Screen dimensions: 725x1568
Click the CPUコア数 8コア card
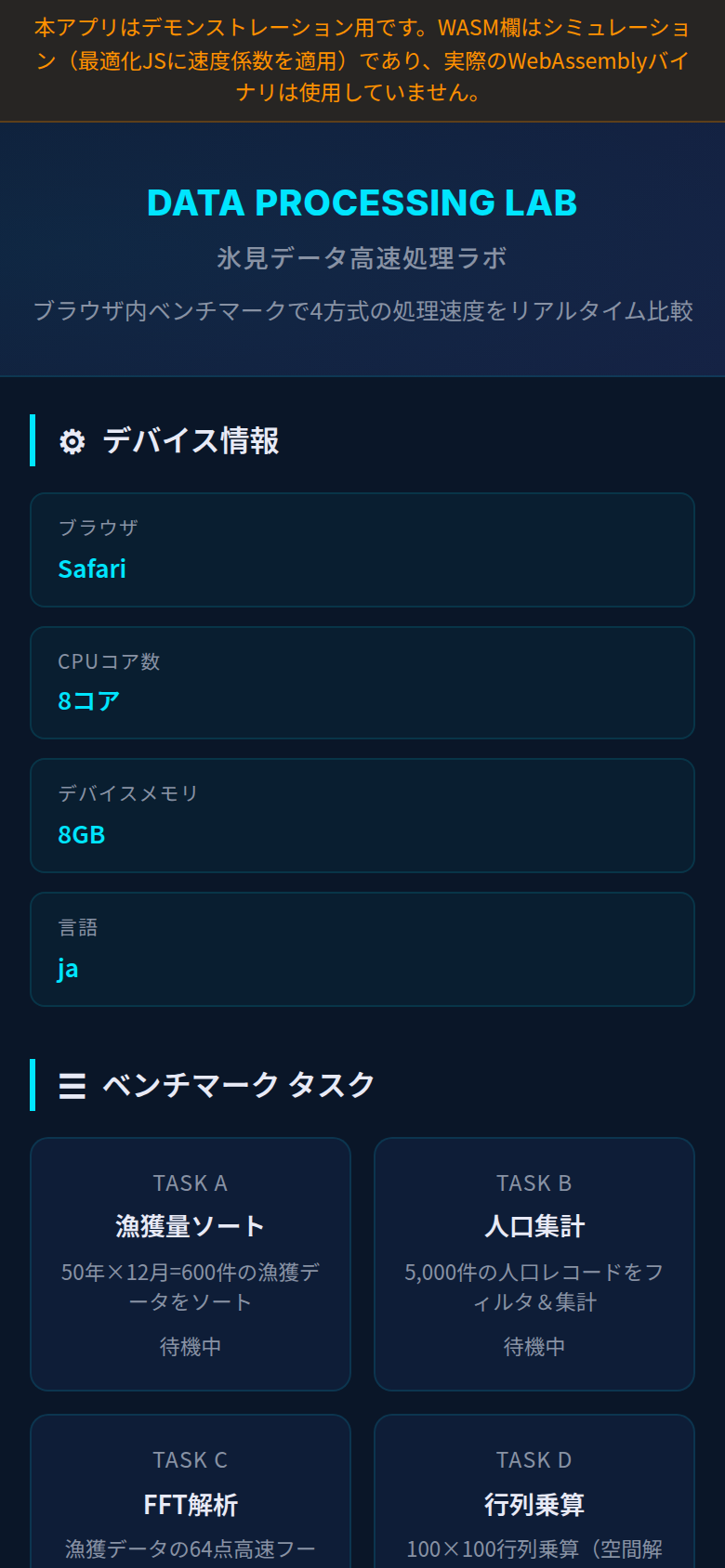[362, 683]
